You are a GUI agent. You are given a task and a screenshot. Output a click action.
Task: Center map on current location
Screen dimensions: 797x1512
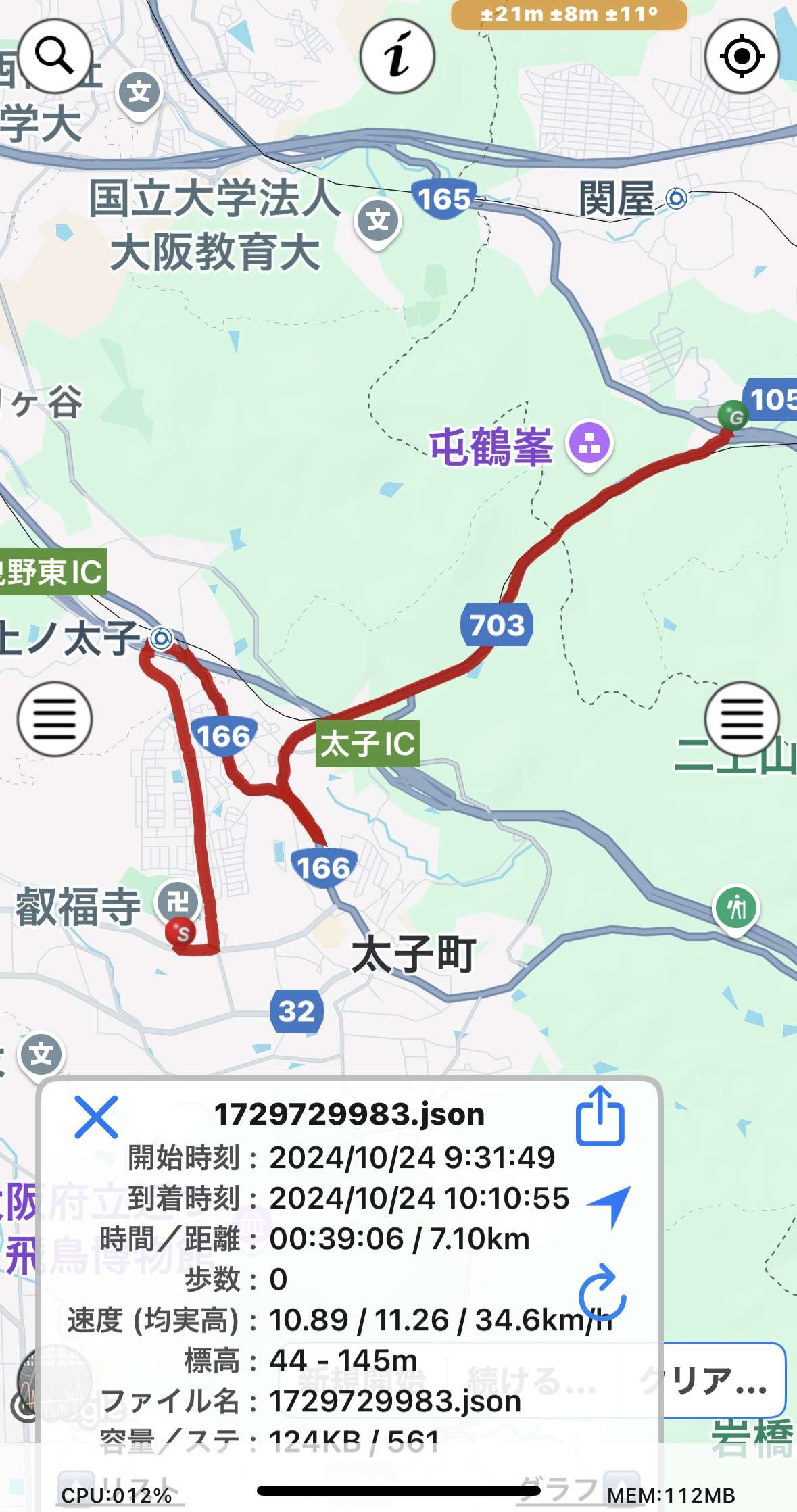point(742,56)
